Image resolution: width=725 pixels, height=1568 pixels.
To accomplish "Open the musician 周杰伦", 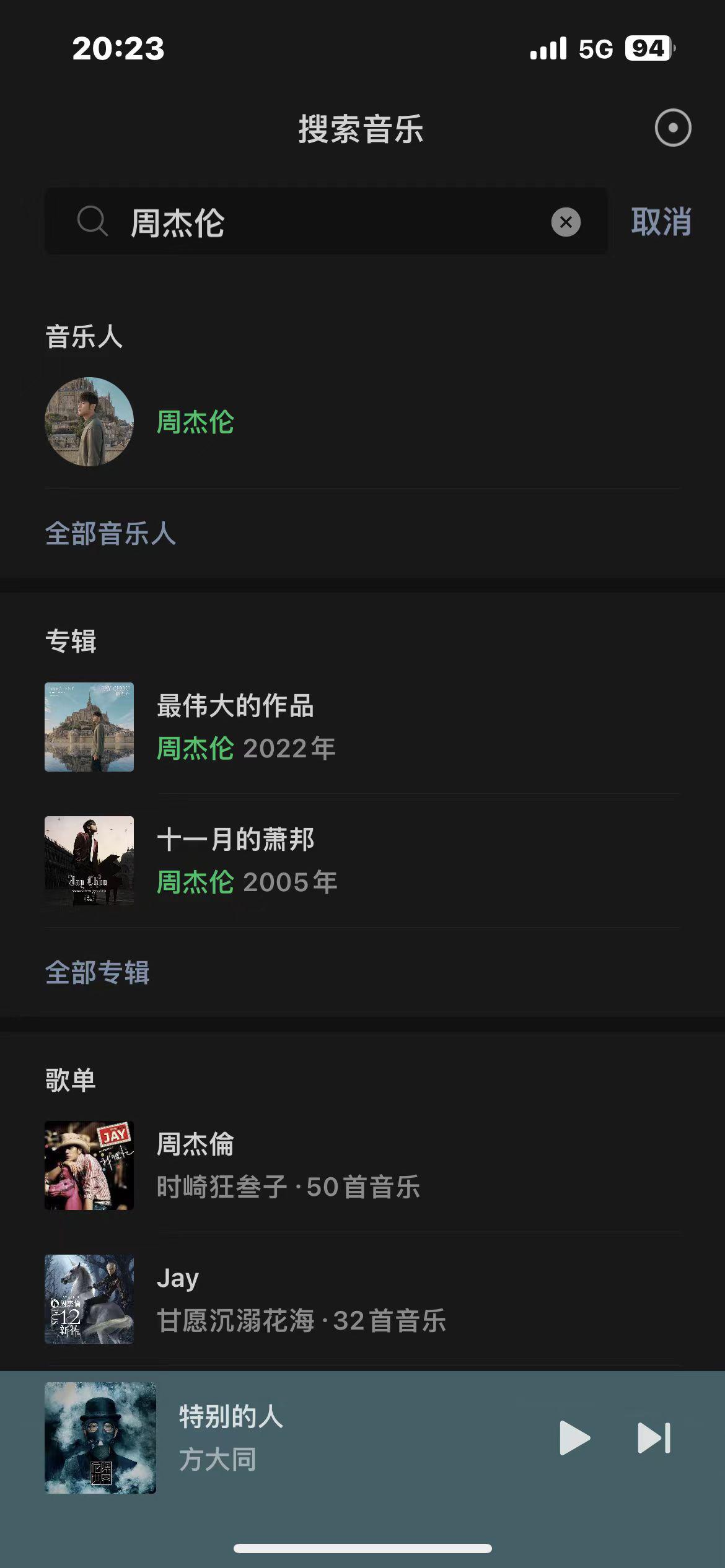I will click(195, 422).
